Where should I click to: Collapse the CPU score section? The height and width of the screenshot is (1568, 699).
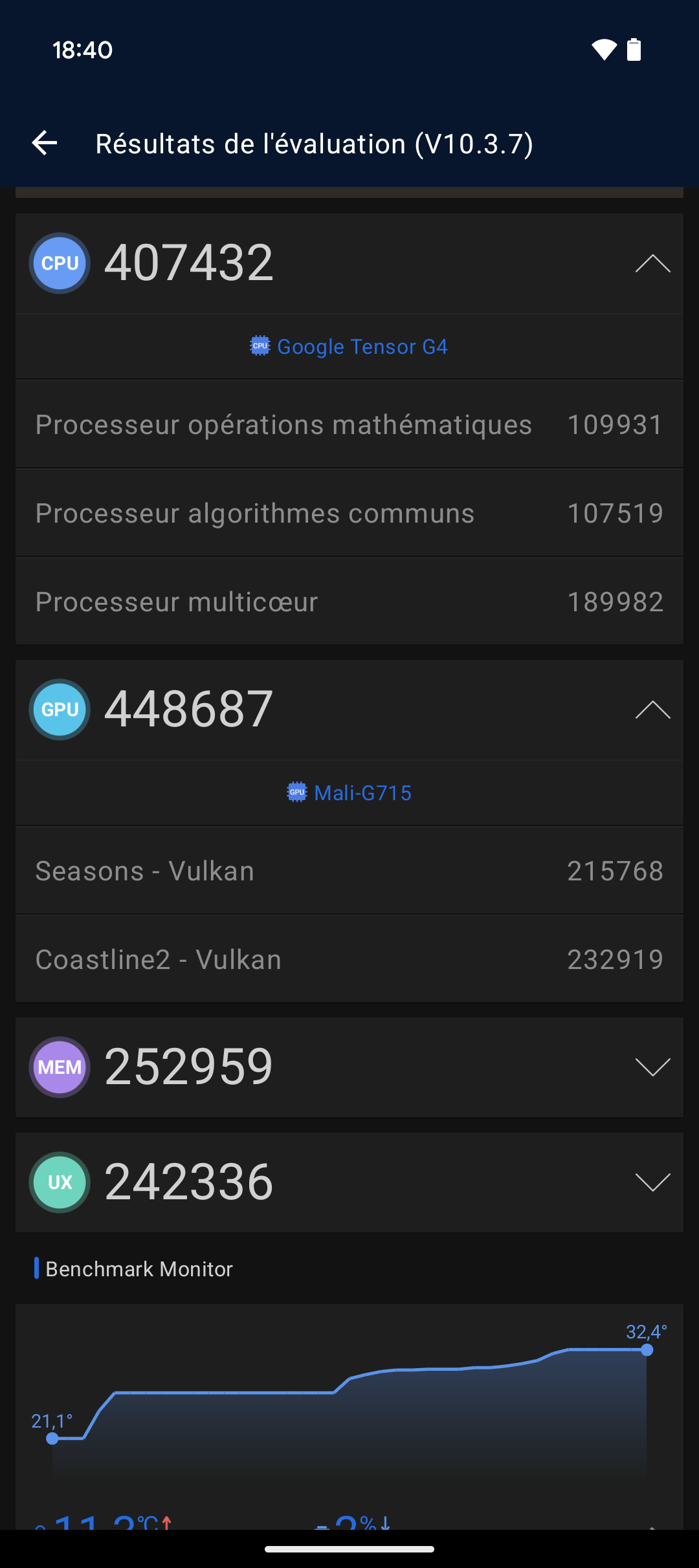652,263
